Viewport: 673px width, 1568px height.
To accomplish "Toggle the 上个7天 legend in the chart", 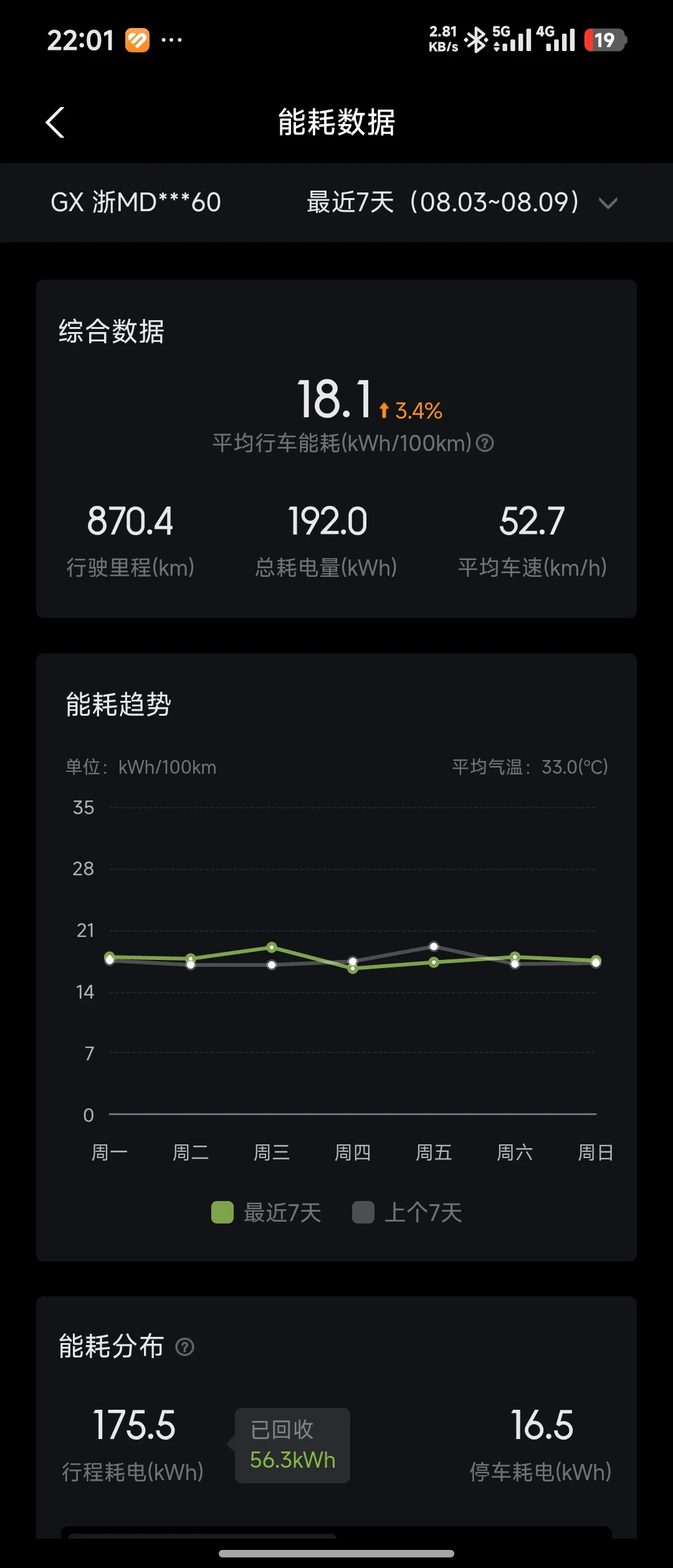I will click(x=407, y=1212).
